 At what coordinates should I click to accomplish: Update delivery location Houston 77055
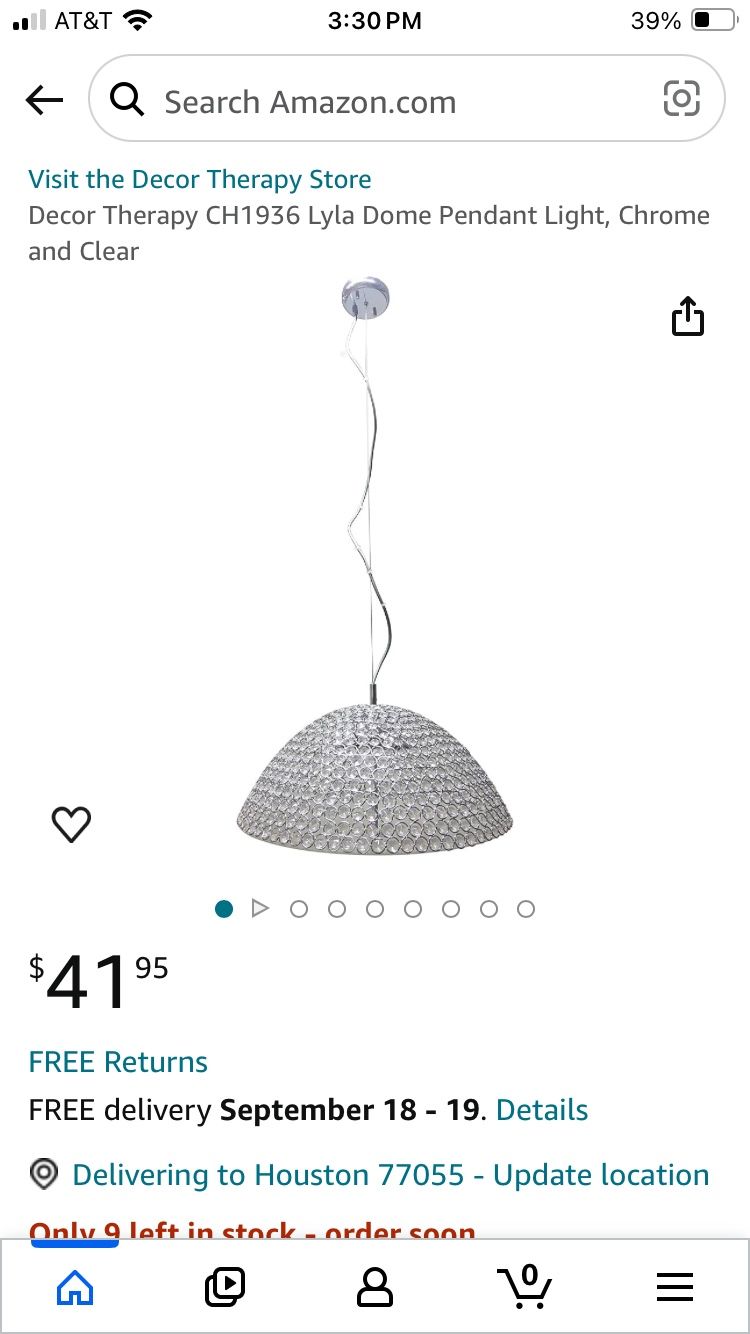[x=390, y=1175]
